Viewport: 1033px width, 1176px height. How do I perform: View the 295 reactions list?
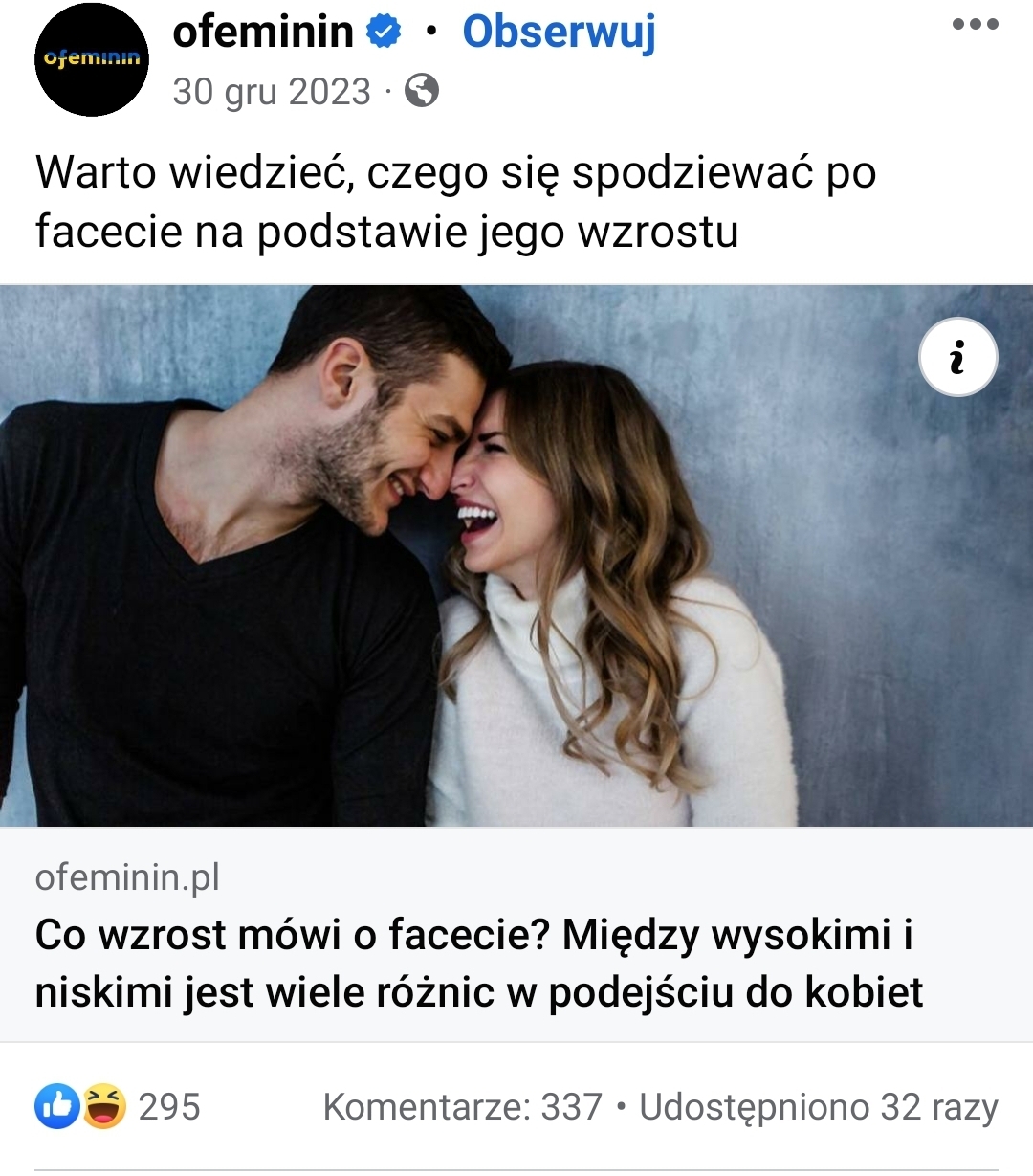coord(119,1107)
